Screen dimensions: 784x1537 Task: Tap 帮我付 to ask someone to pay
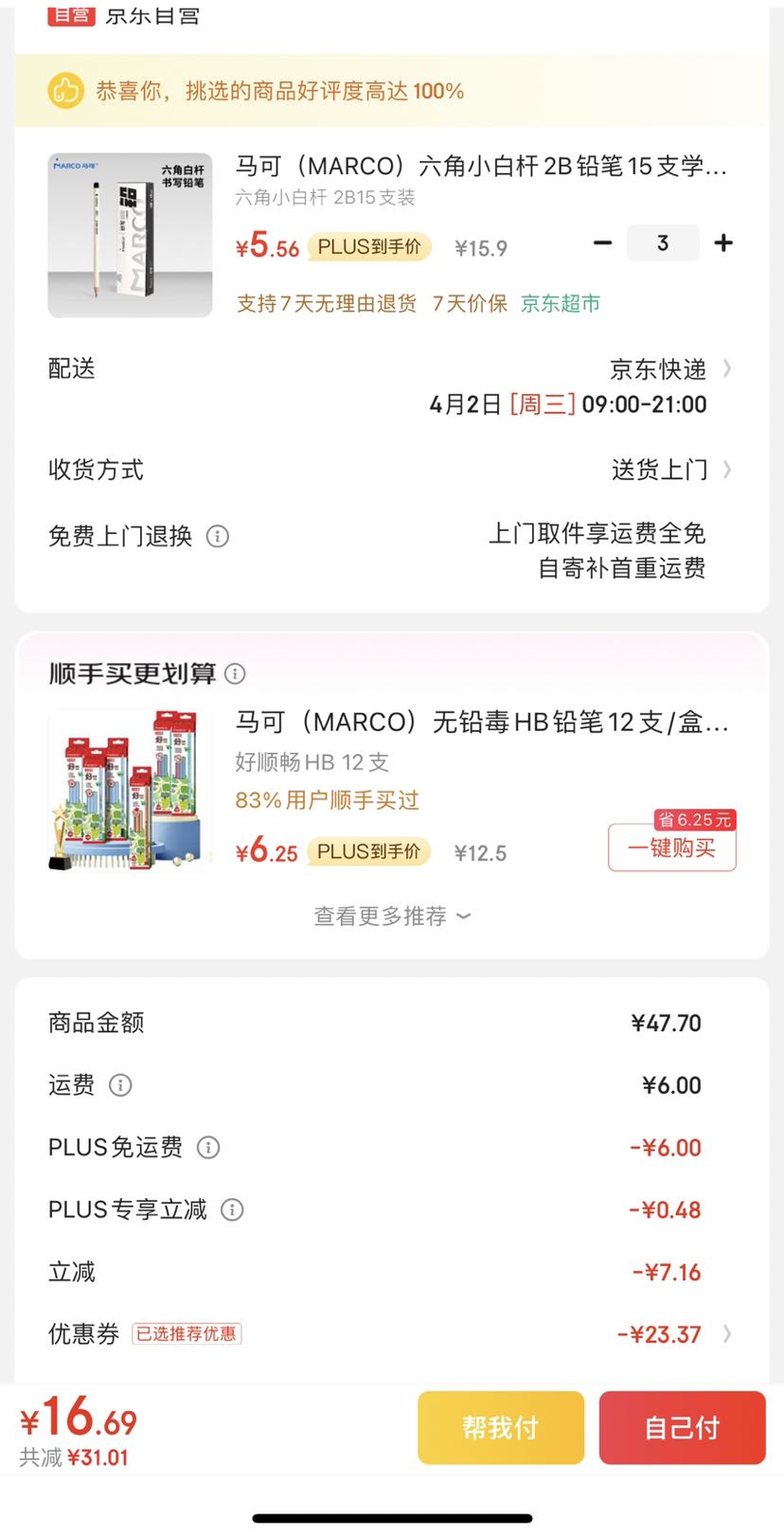(x=500, y=1427)
